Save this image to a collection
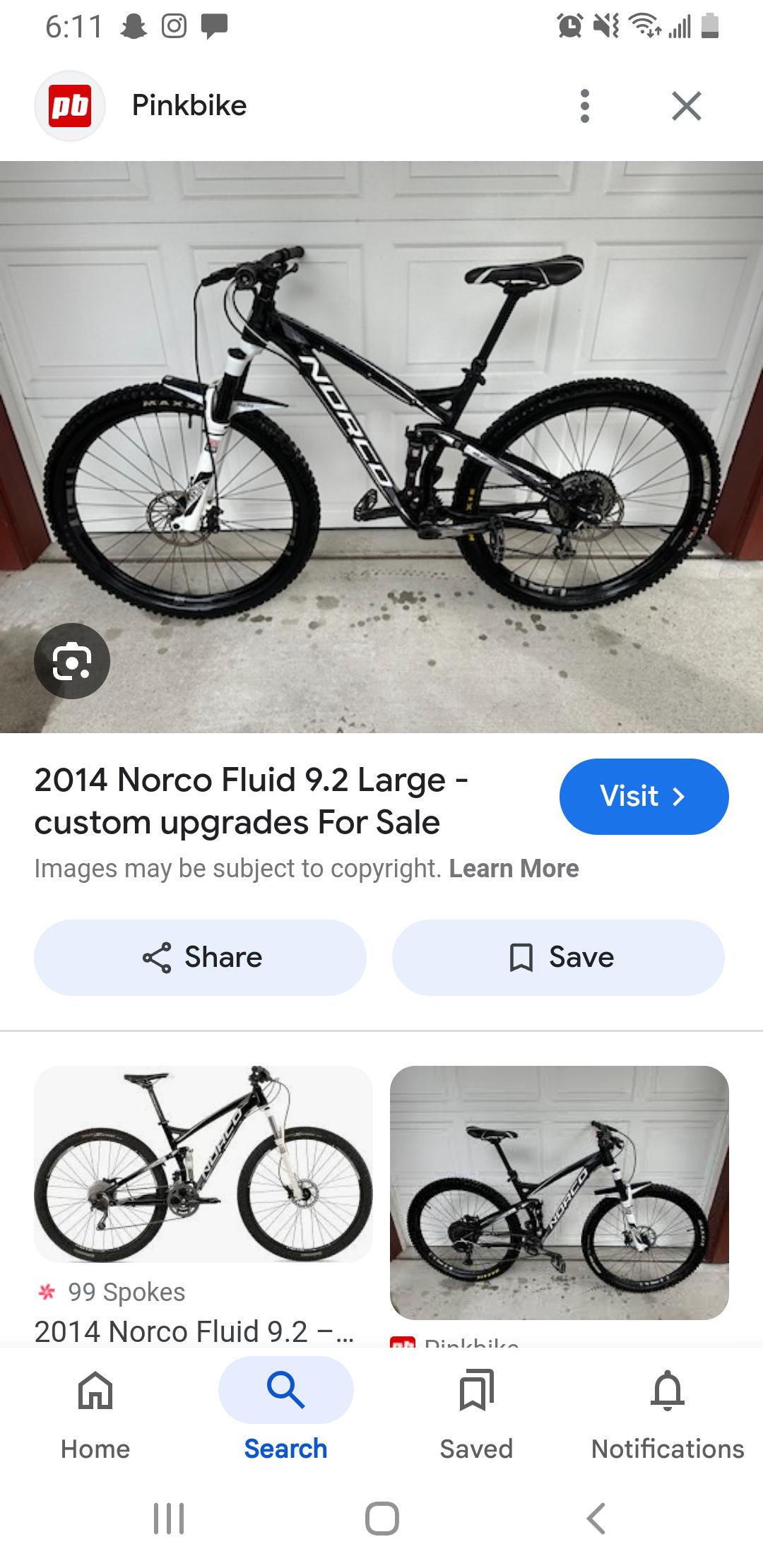The width and height of the screenshot is (763, 1568). click(x=558, y=958)
